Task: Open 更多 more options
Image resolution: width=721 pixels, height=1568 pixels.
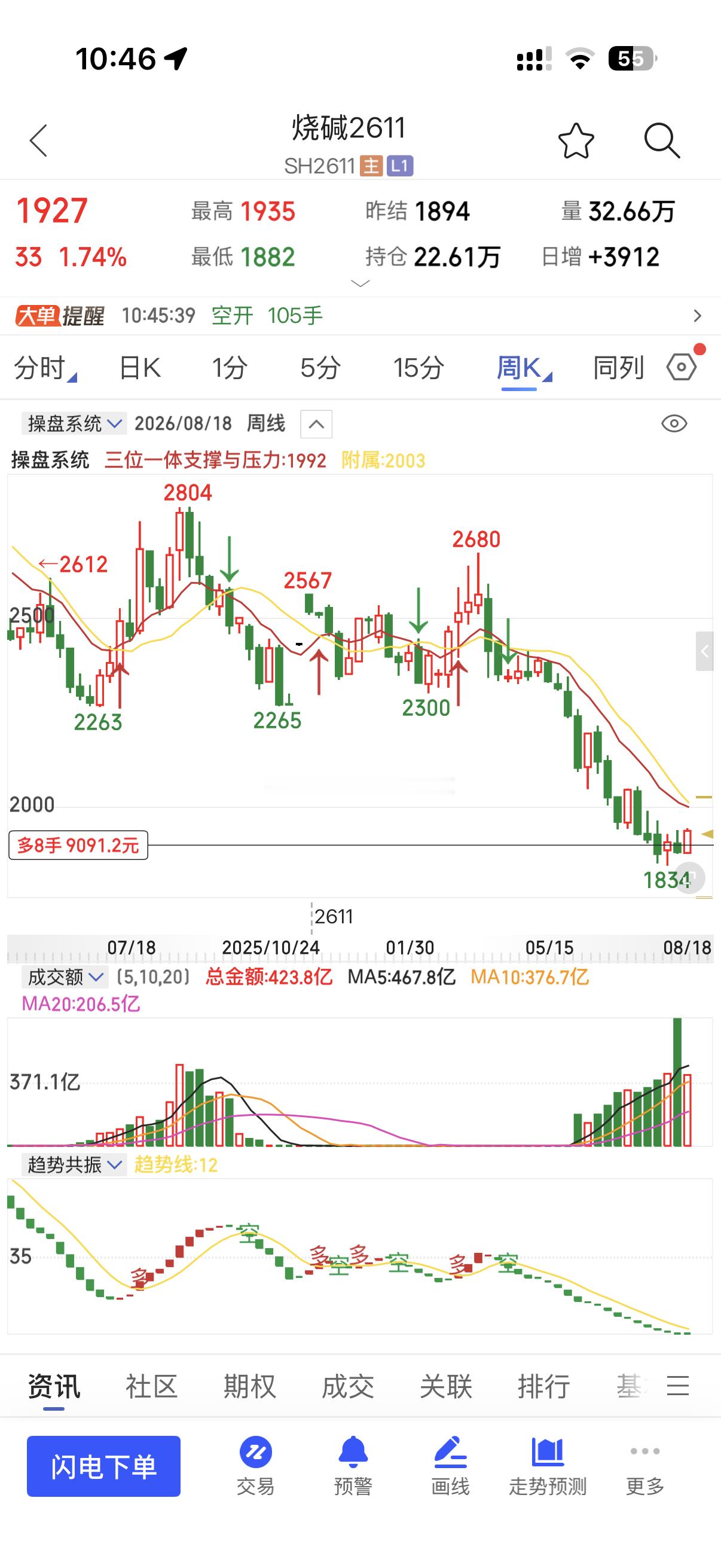Action: pos(645,1466)
